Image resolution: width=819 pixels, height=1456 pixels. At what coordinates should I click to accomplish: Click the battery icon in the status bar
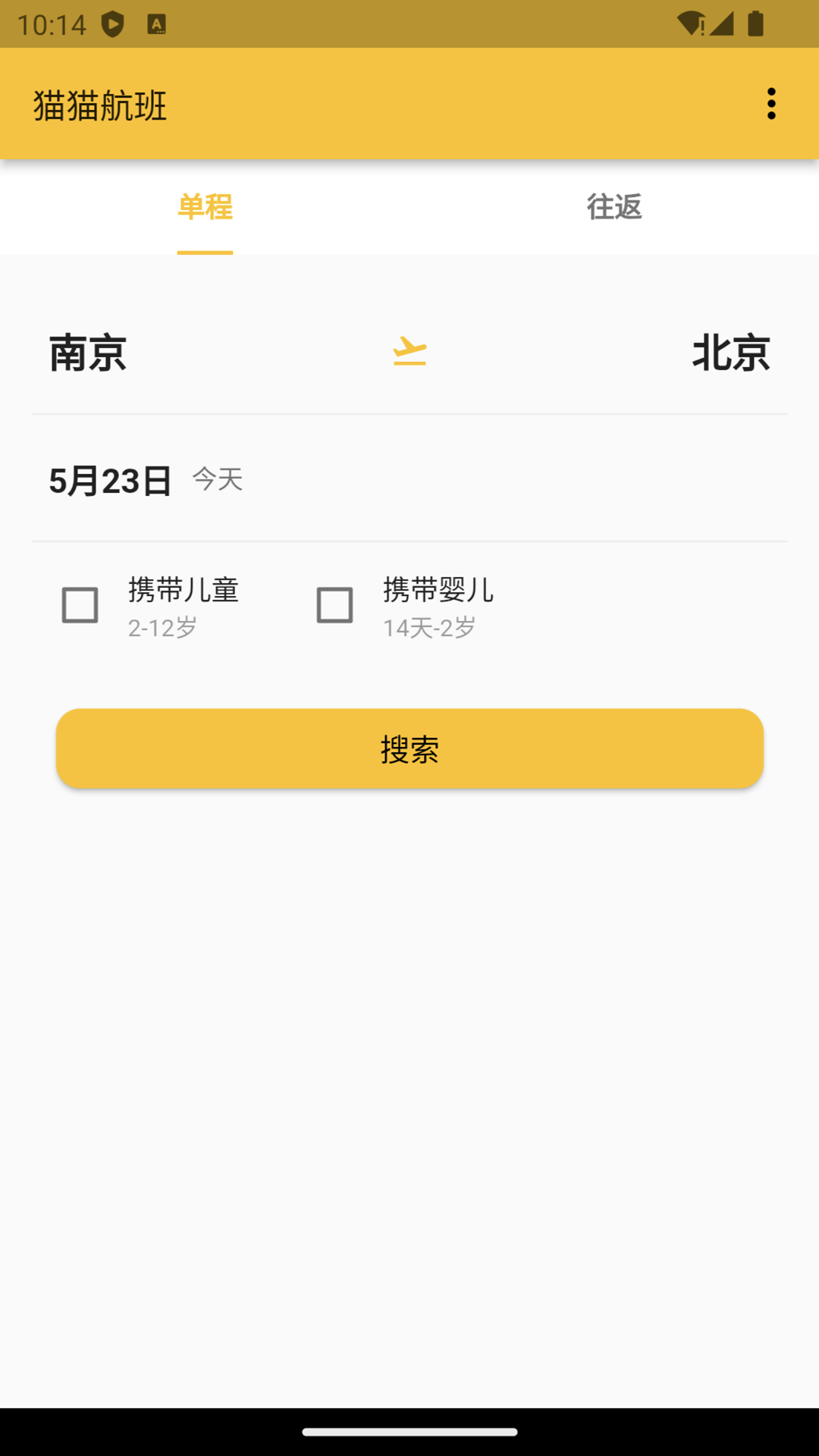tap(755, 23)
